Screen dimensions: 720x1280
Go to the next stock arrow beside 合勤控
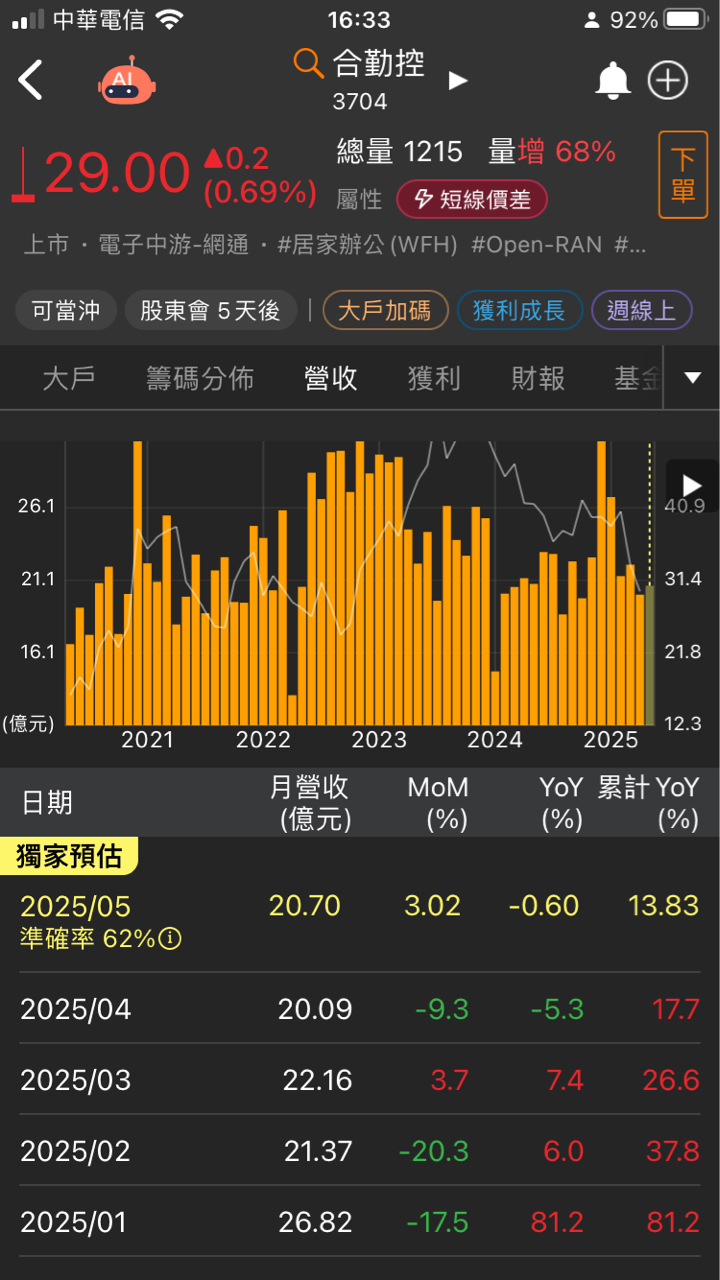458,81
